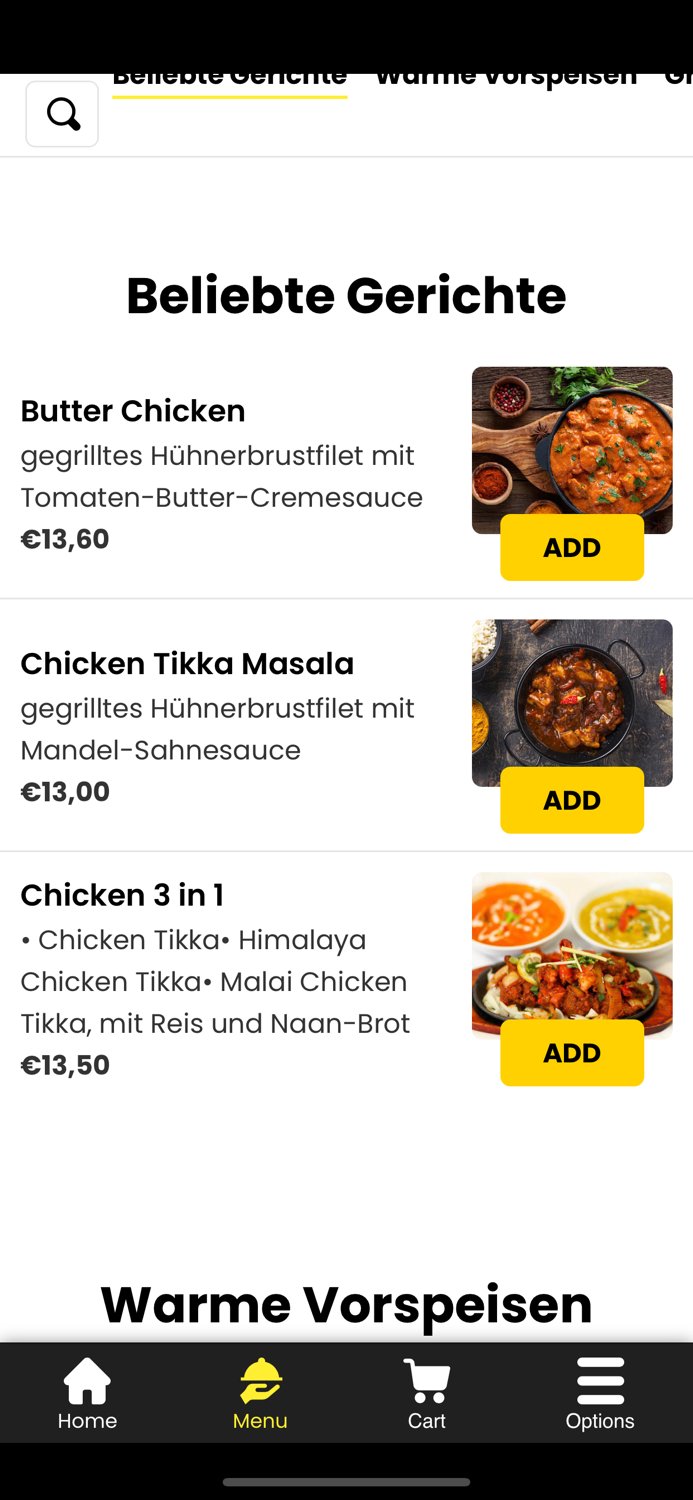The height and width of the screenshot is (1500, 693).
Task: Open the menu search icon
Action: point(62,114)
